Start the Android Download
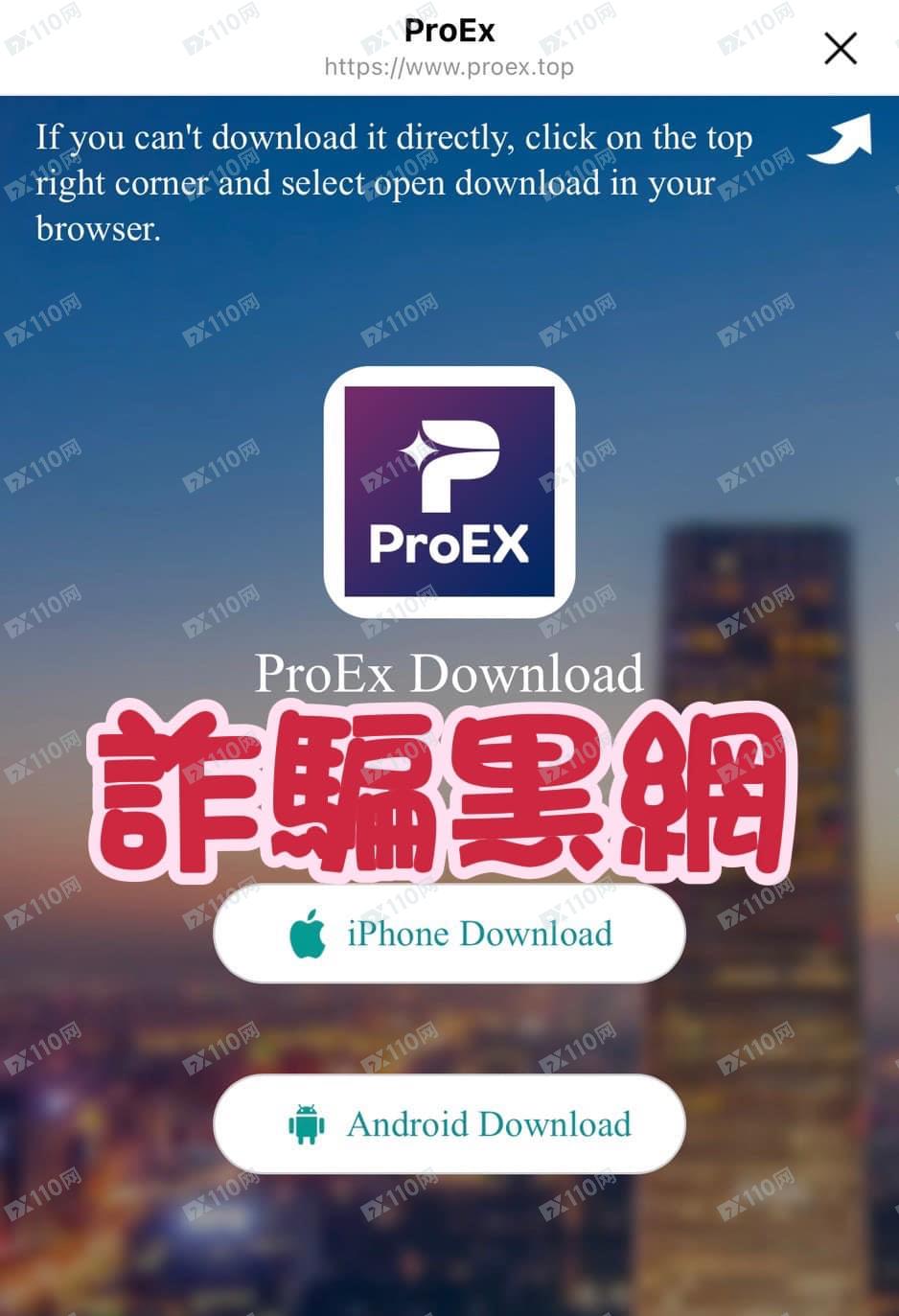Viewport: 899px width, 1316px height. (x=449, y=1124)
